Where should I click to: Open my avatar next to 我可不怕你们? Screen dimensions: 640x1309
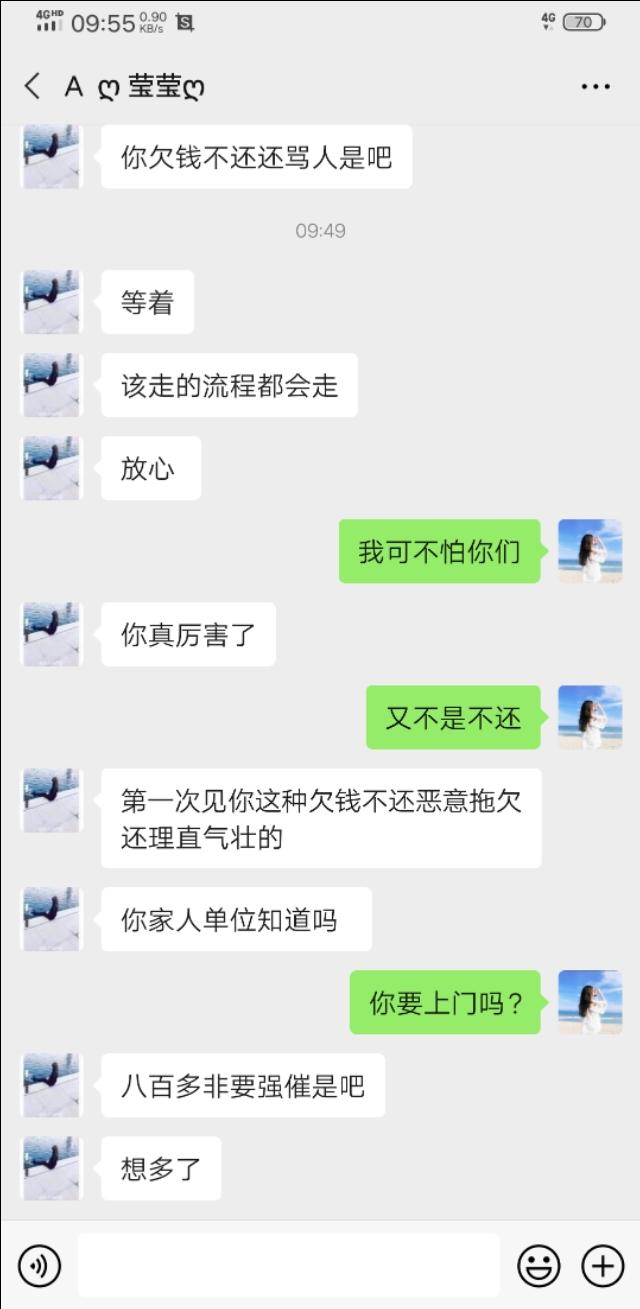point(590,551)
